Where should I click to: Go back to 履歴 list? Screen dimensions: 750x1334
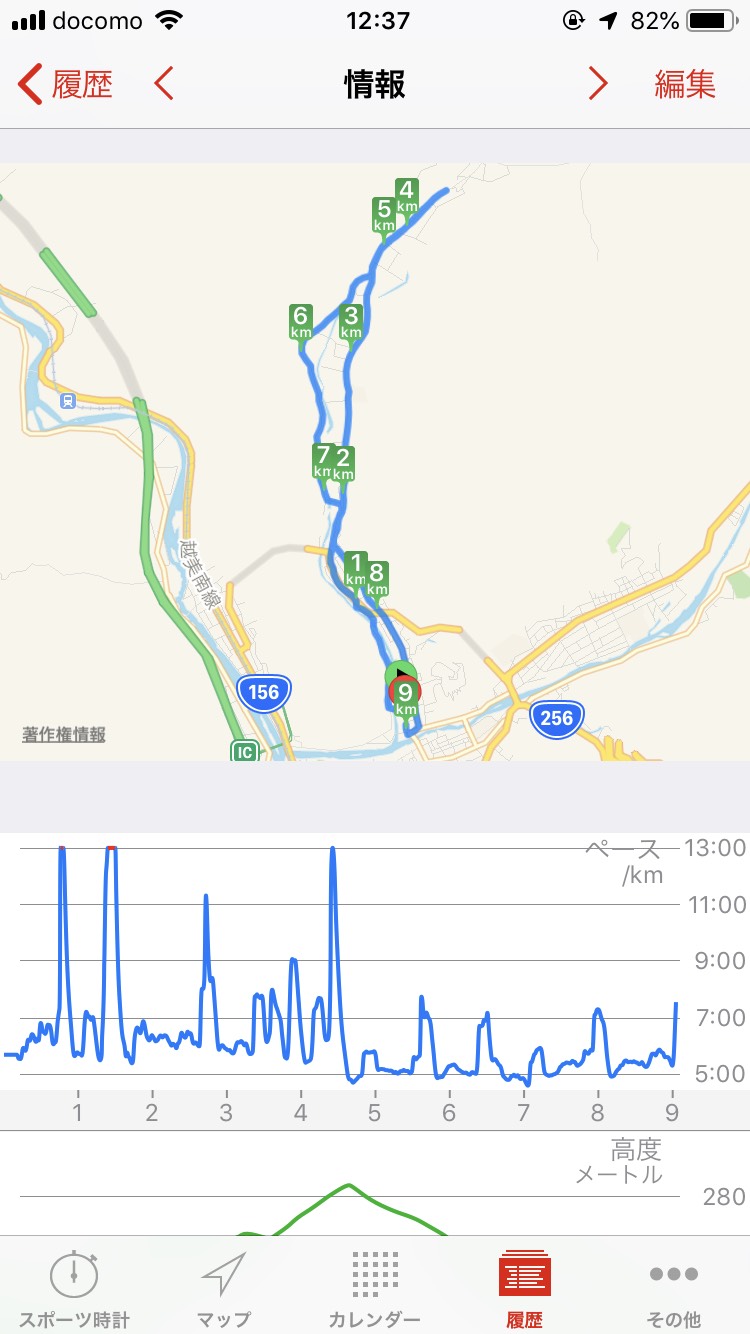[65, 85]
